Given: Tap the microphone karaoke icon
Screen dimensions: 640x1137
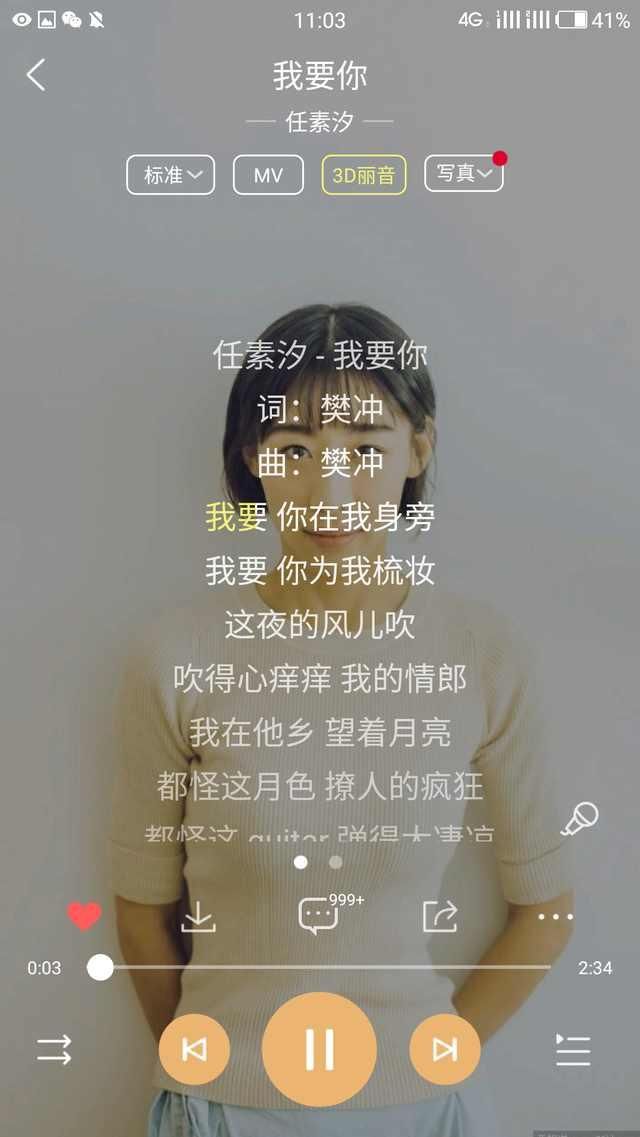Looking at the screenshot, I should coord(579,819).
